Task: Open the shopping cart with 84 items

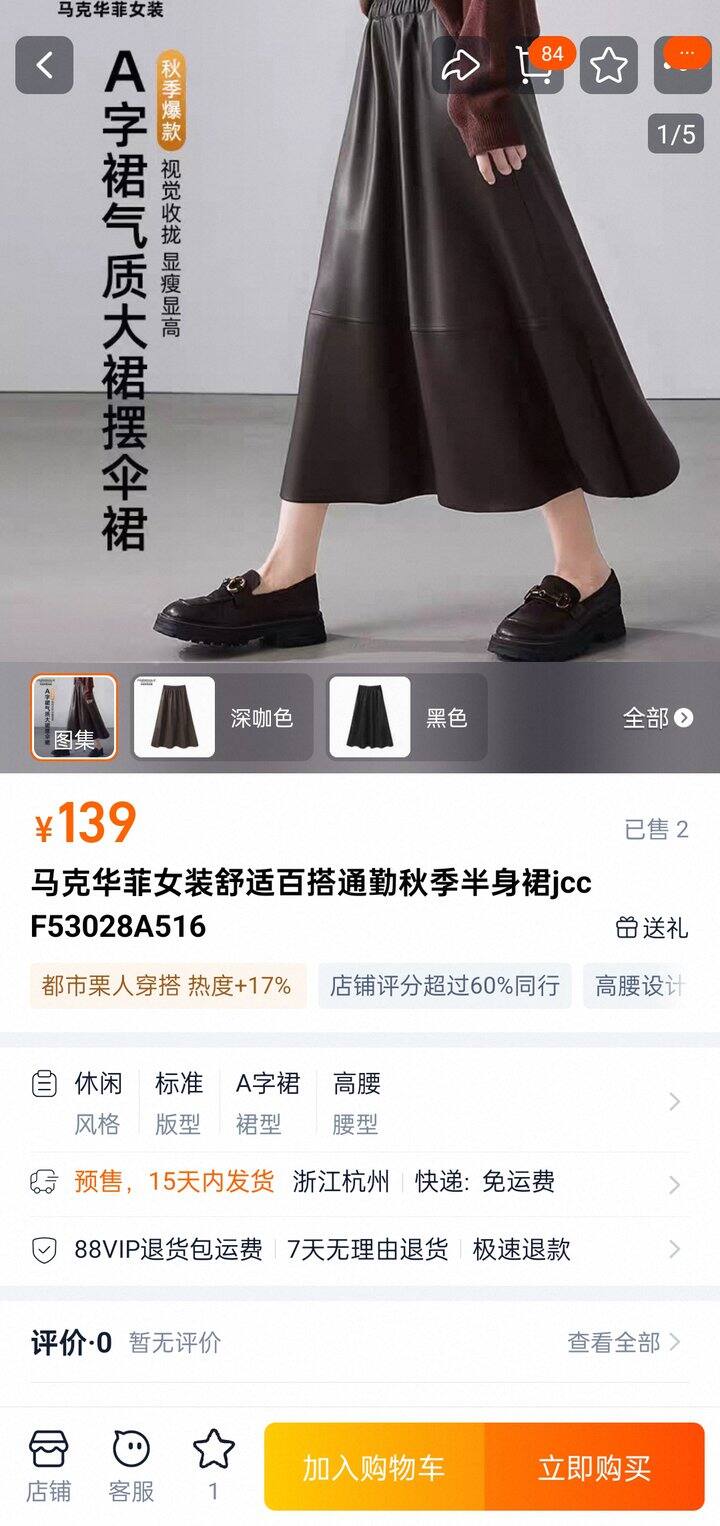Action: 537,66
